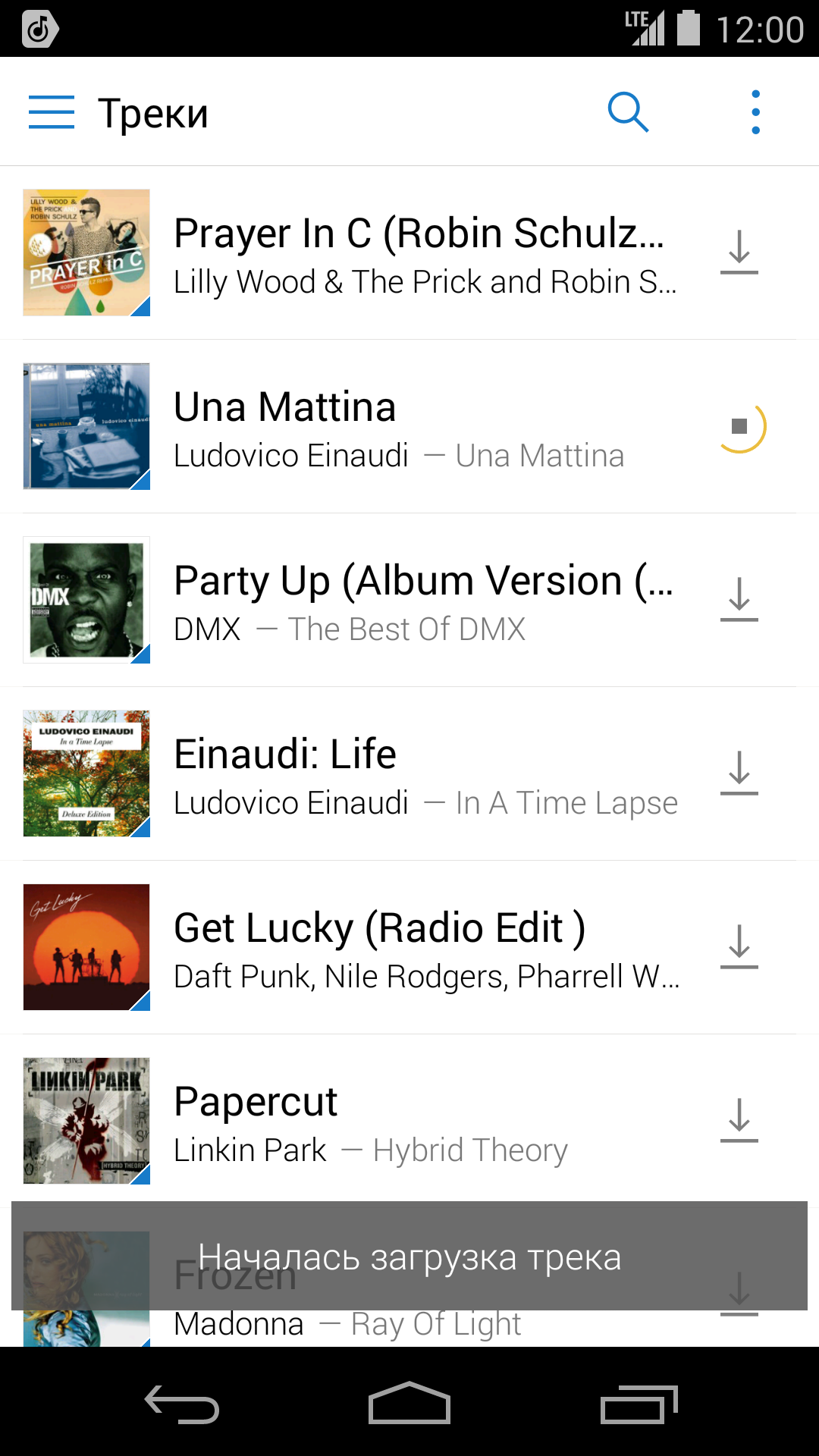Download Get Lucky (Radio Edit)

coord(739,946)
